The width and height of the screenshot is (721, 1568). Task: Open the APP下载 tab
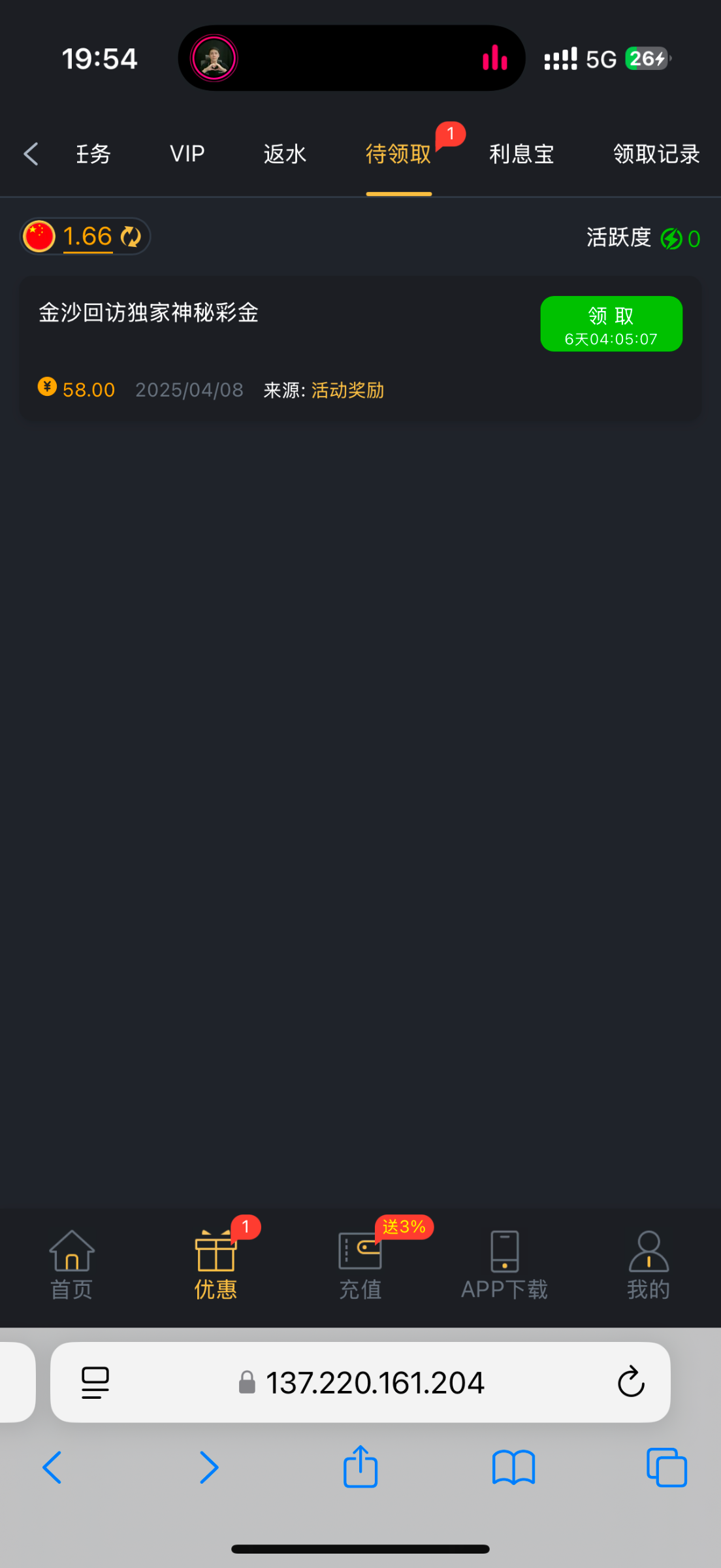point(504,1265)
